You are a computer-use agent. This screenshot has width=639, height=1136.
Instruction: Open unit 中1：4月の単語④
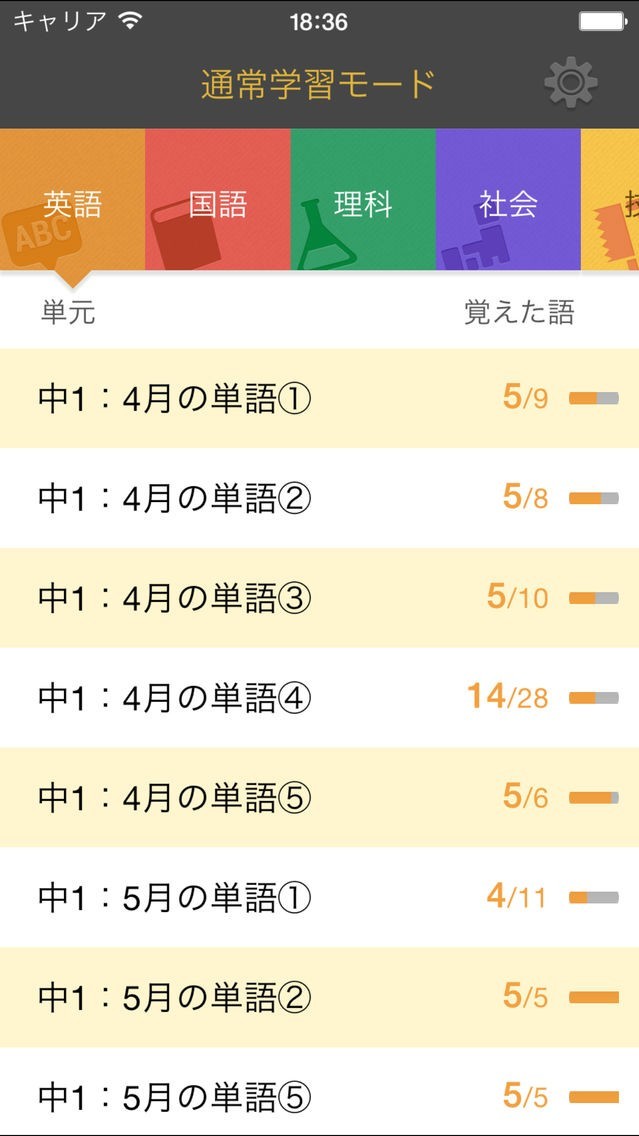[x=319, y=698]
